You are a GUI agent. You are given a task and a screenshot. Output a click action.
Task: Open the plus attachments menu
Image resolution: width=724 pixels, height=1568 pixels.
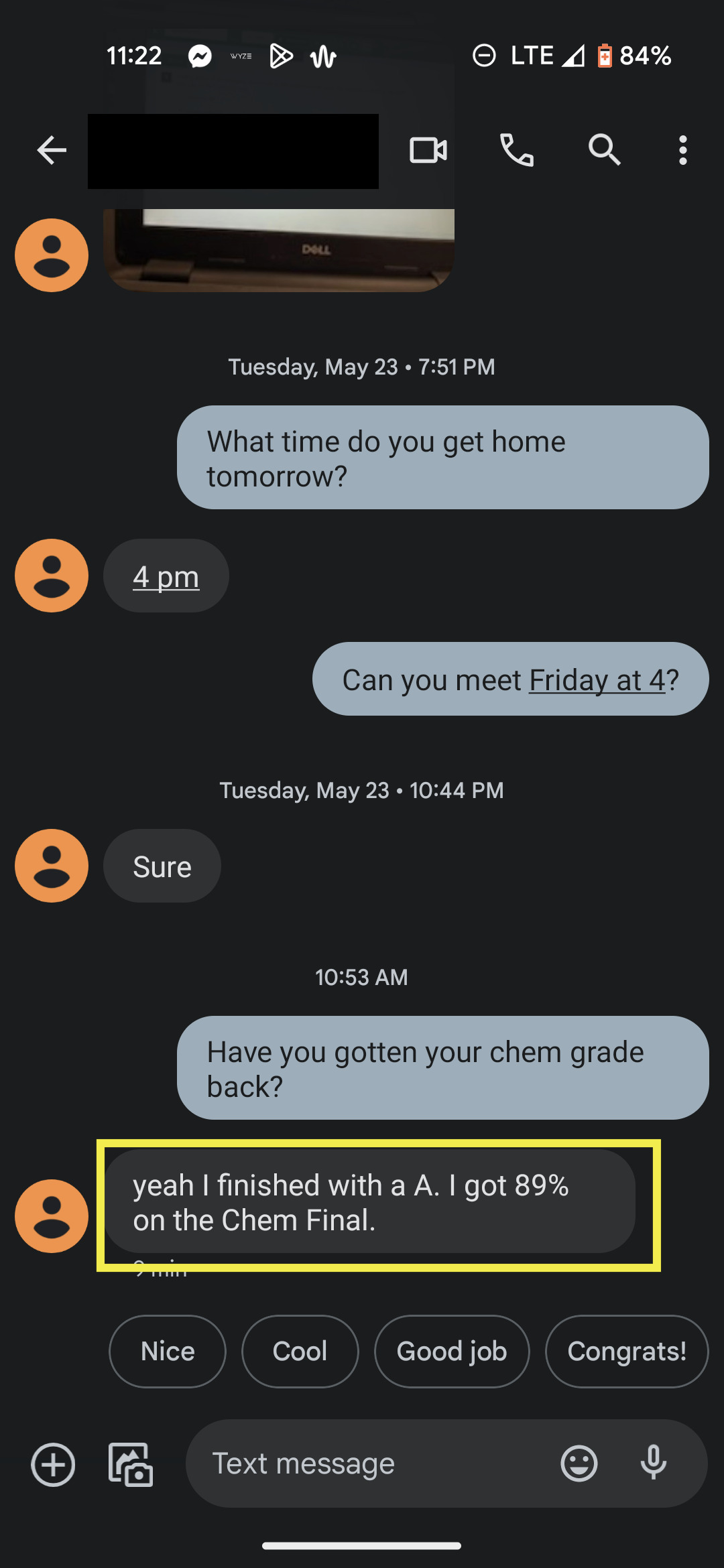click(x=53, y=1464)
